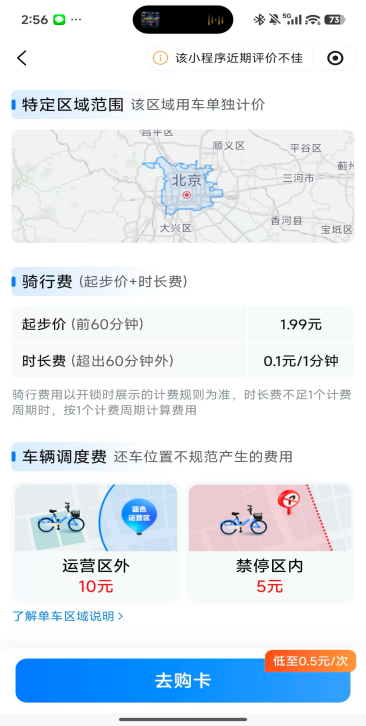Open the bike area explanation link
The width and height of the screenshot is (366, 726).
(68, 616)
